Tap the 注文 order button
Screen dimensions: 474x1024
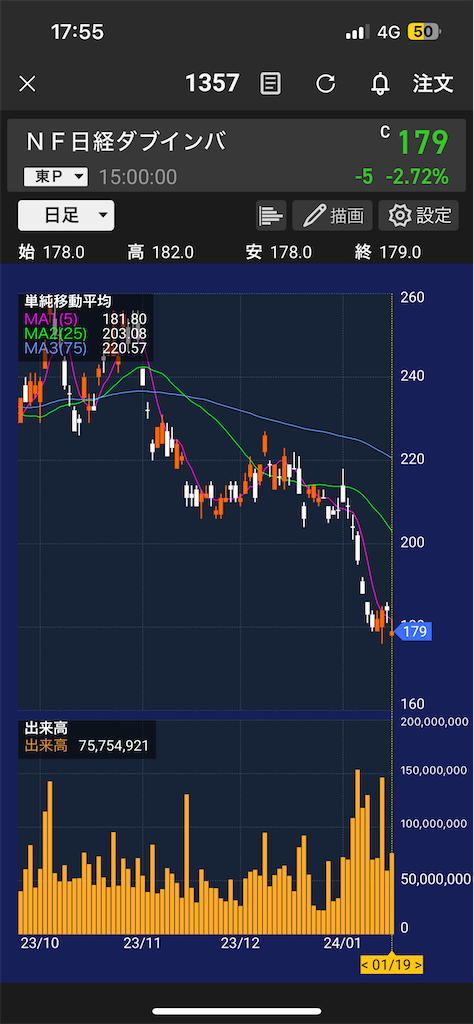433,83
